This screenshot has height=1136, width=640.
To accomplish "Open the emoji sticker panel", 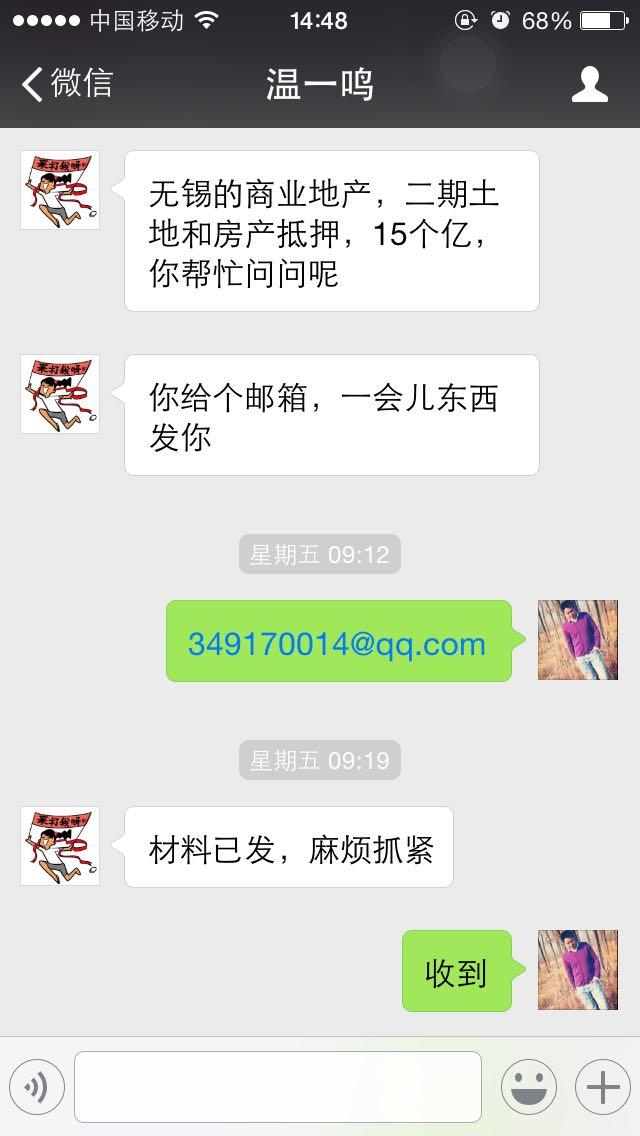I will pyautogui.click(x=529, y=1087).
